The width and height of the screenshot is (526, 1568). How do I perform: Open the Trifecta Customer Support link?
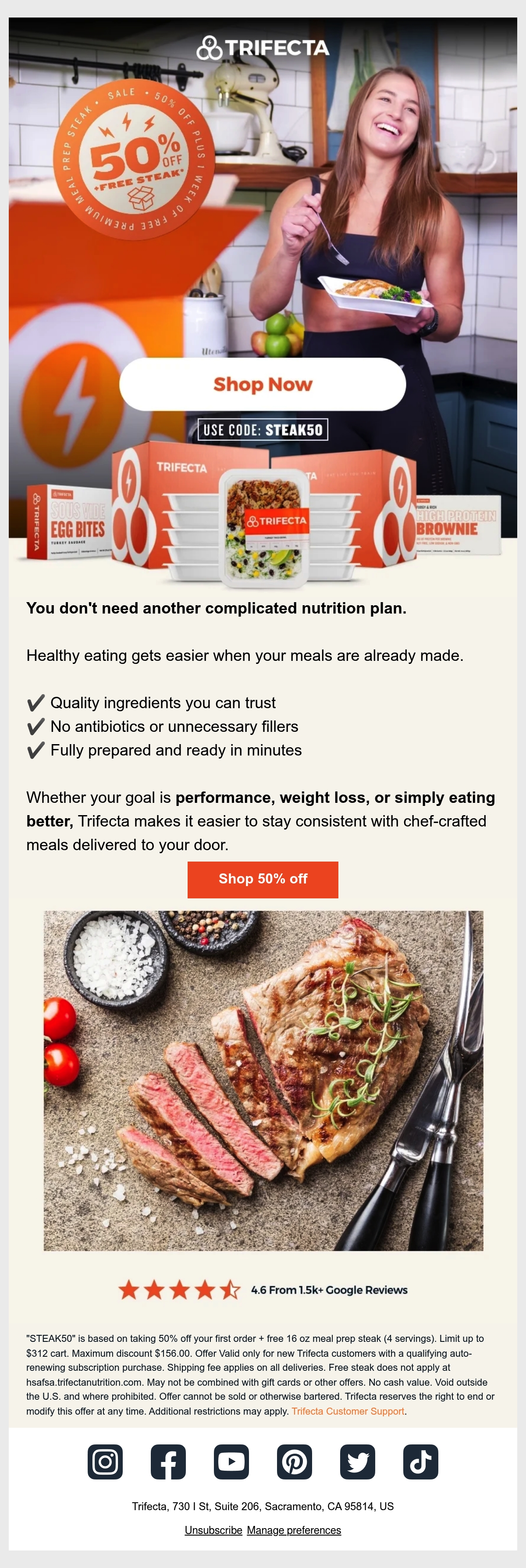tap(348, 1411)
